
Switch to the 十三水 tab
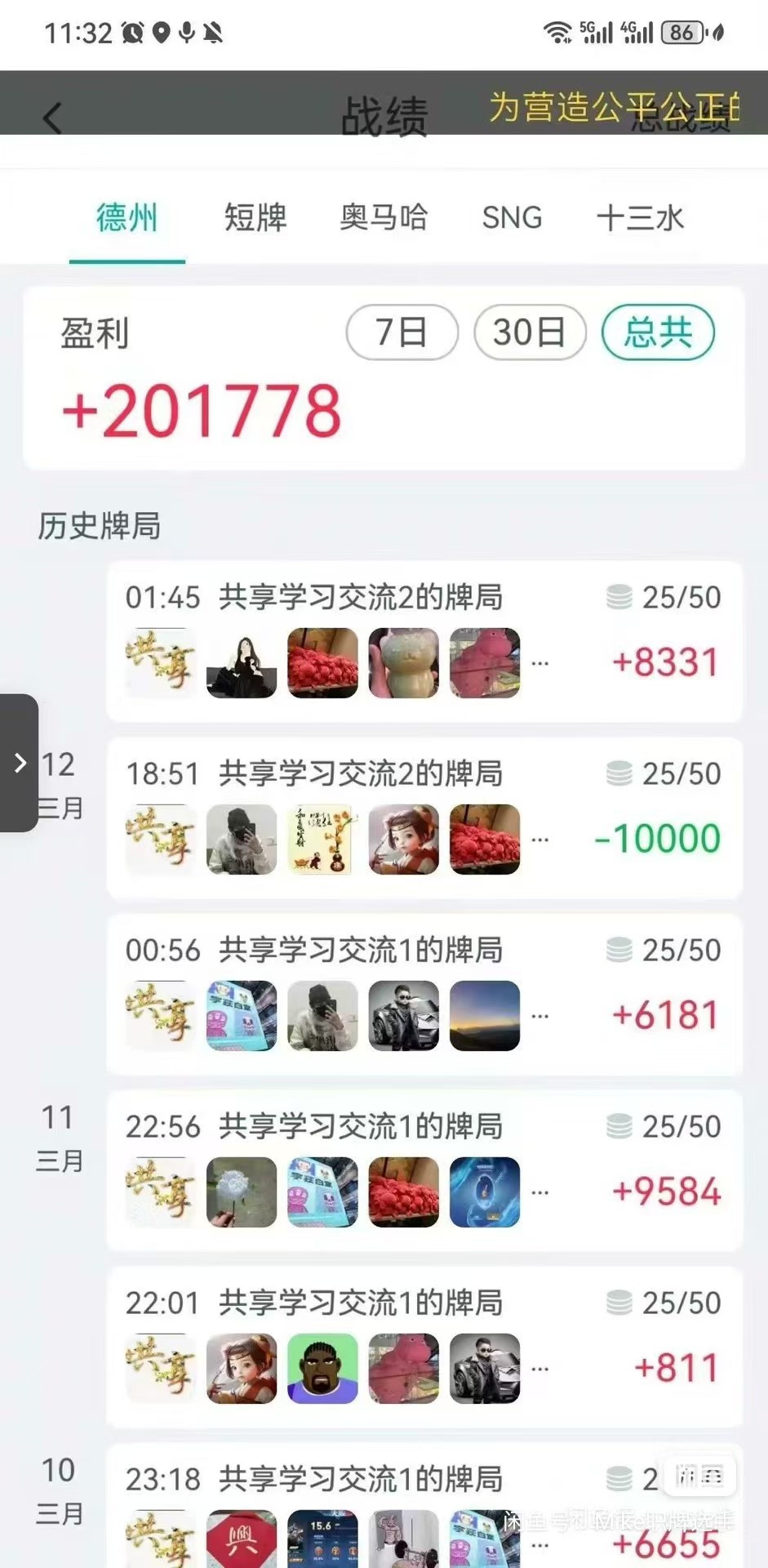(x=640, y=218)
